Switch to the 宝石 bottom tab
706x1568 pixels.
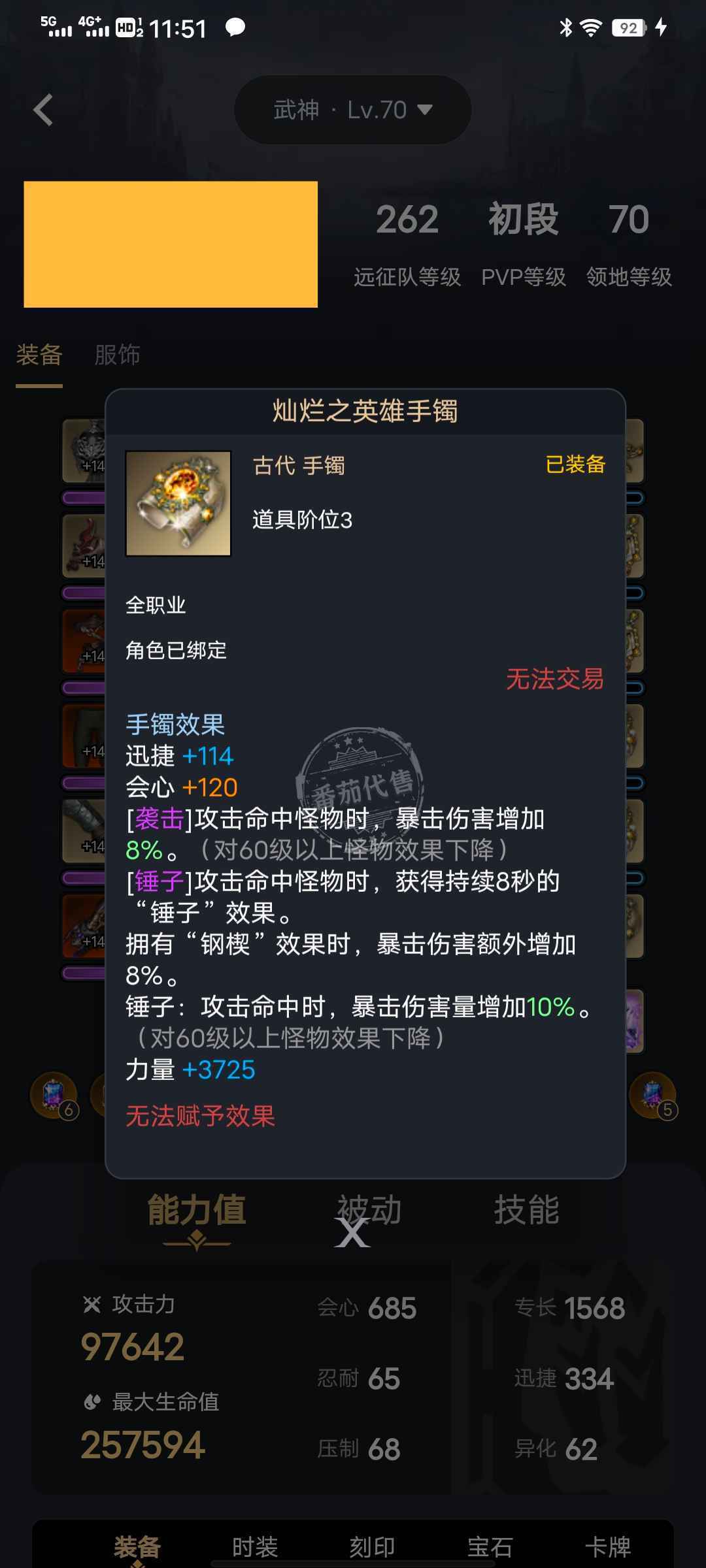pyautogui.click(x=490, y=1546)
